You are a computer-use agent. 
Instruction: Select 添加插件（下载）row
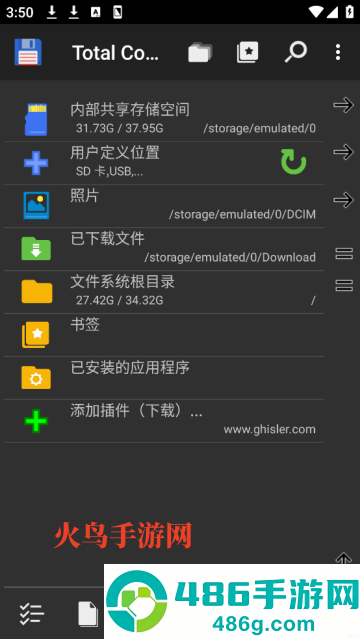click(164, 421)
